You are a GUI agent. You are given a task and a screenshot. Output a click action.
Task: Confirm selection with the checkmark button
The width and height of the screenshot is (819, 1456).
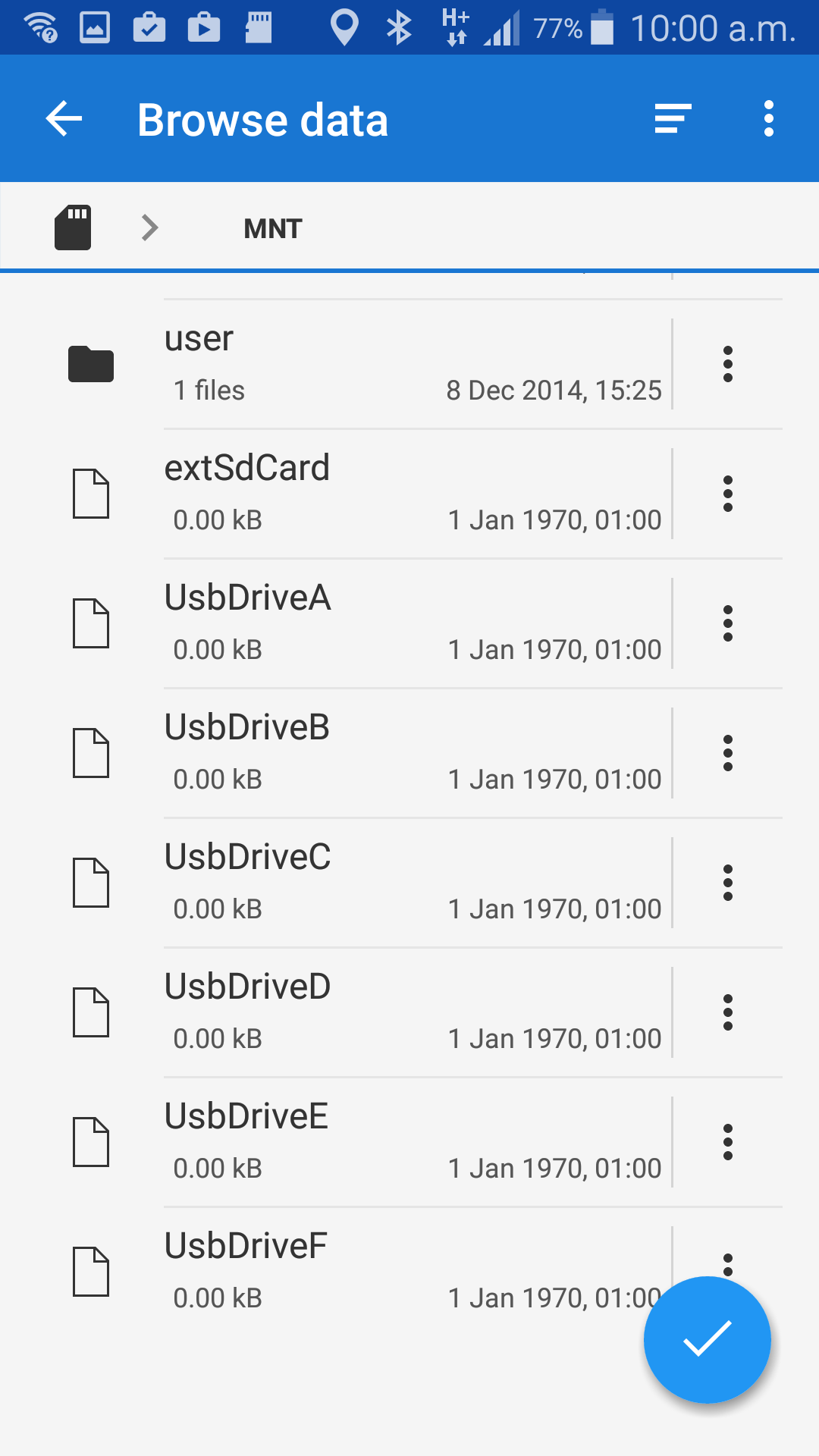click(x=707, y=1340)
